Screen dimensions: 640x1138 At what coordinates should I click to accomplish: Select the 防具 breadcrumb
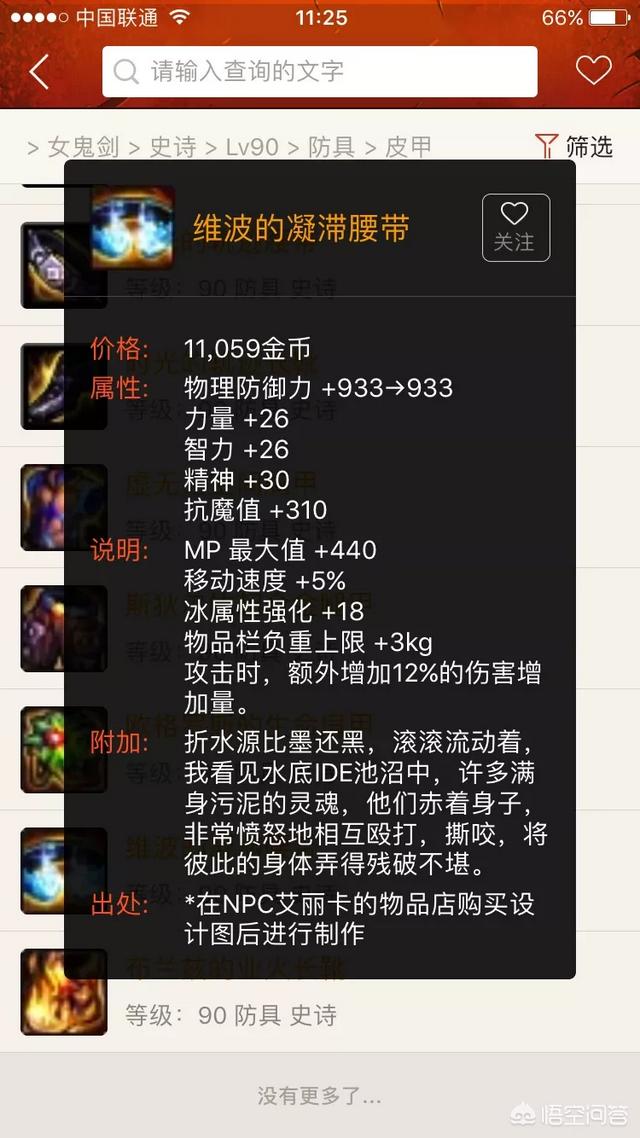tap(331, 148)
